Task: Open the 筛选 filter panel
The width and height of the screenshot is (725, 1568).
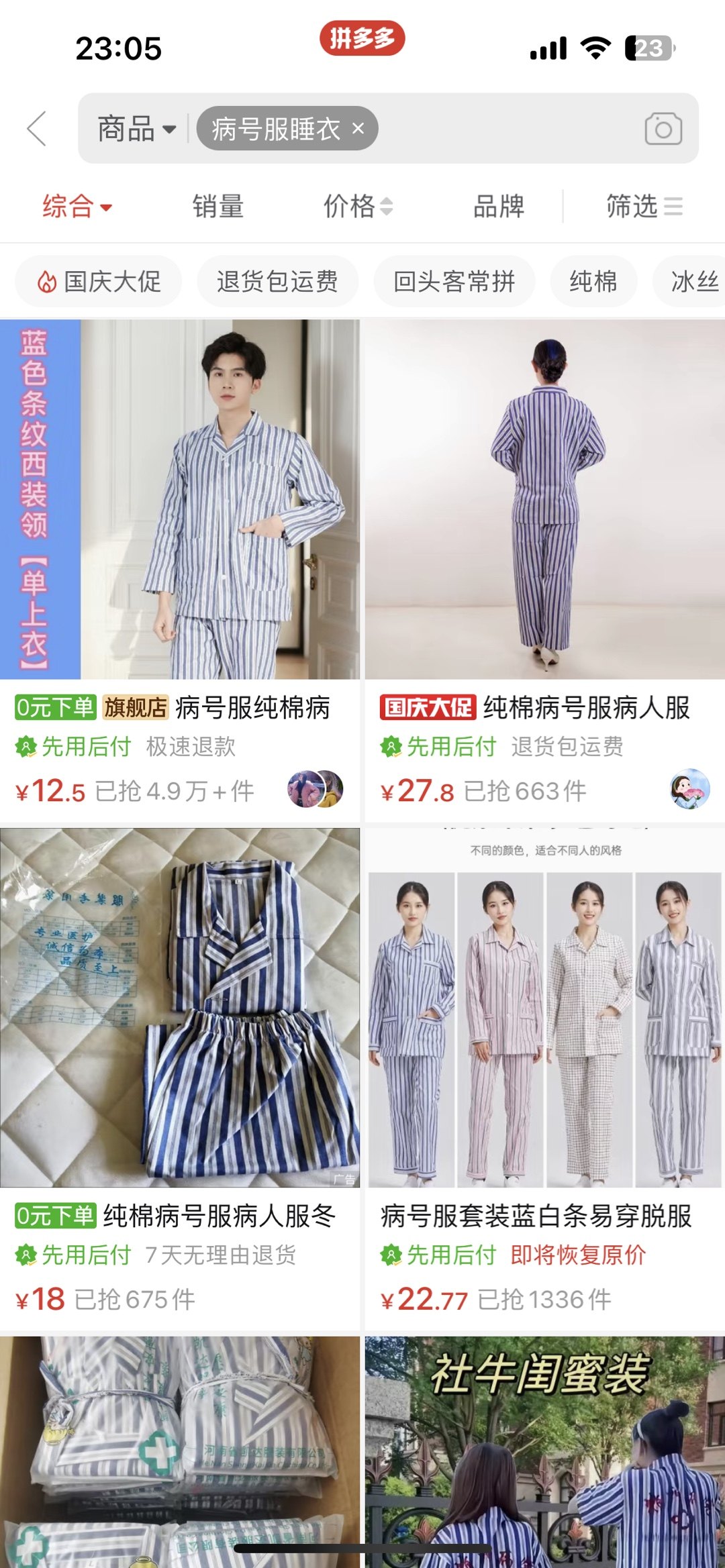Action: (x=643, y=206)
